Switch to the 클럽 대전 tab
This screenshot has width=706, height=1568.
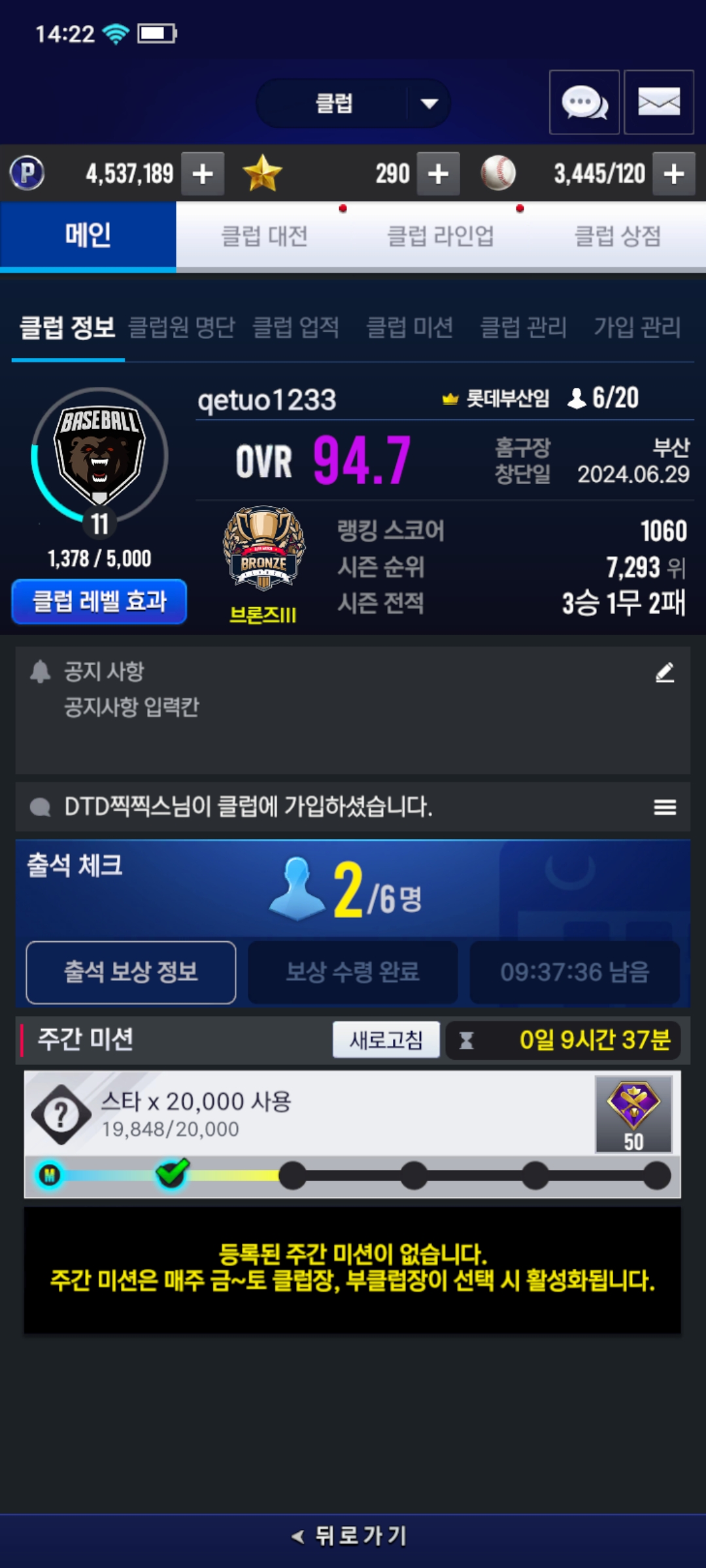click(x=264, y=236)
